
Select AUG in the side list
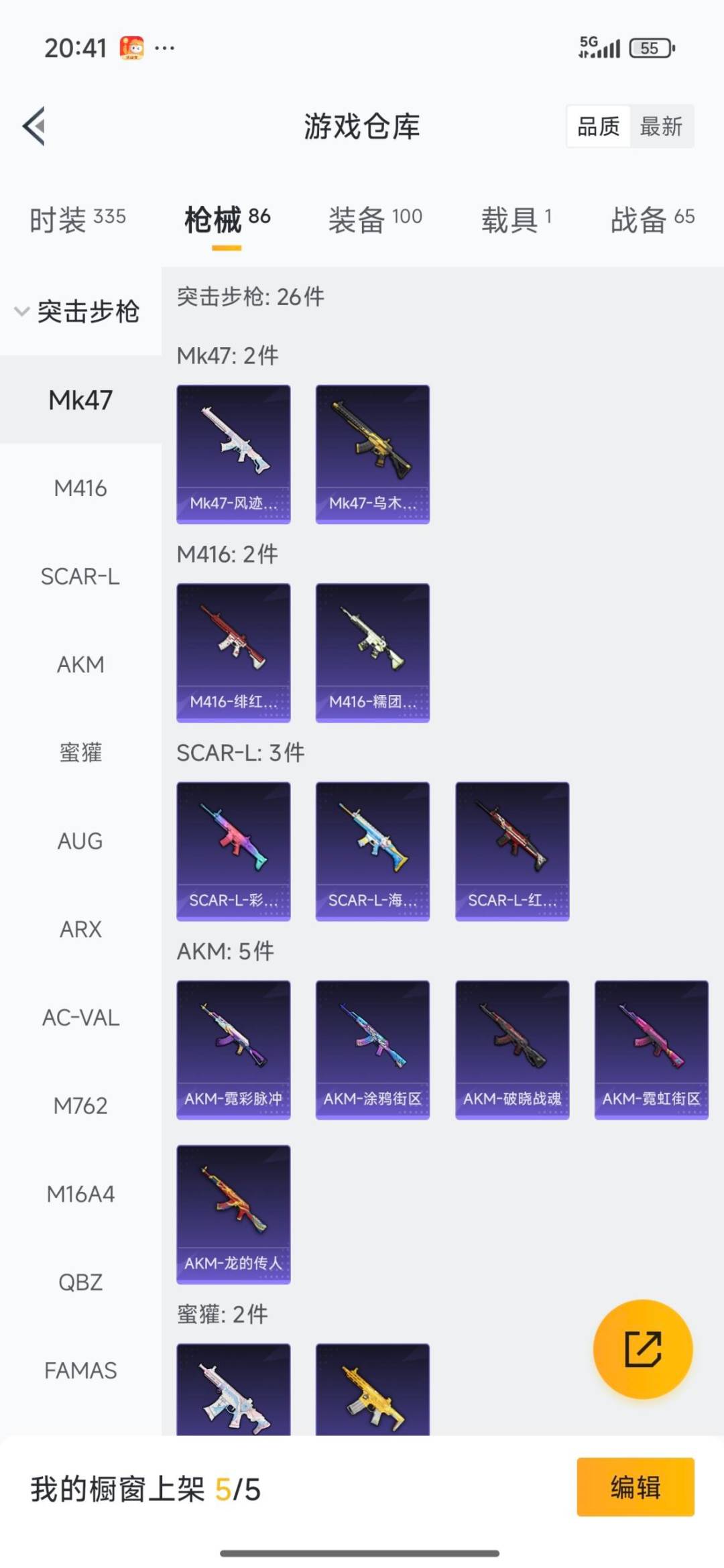point(80,841)
